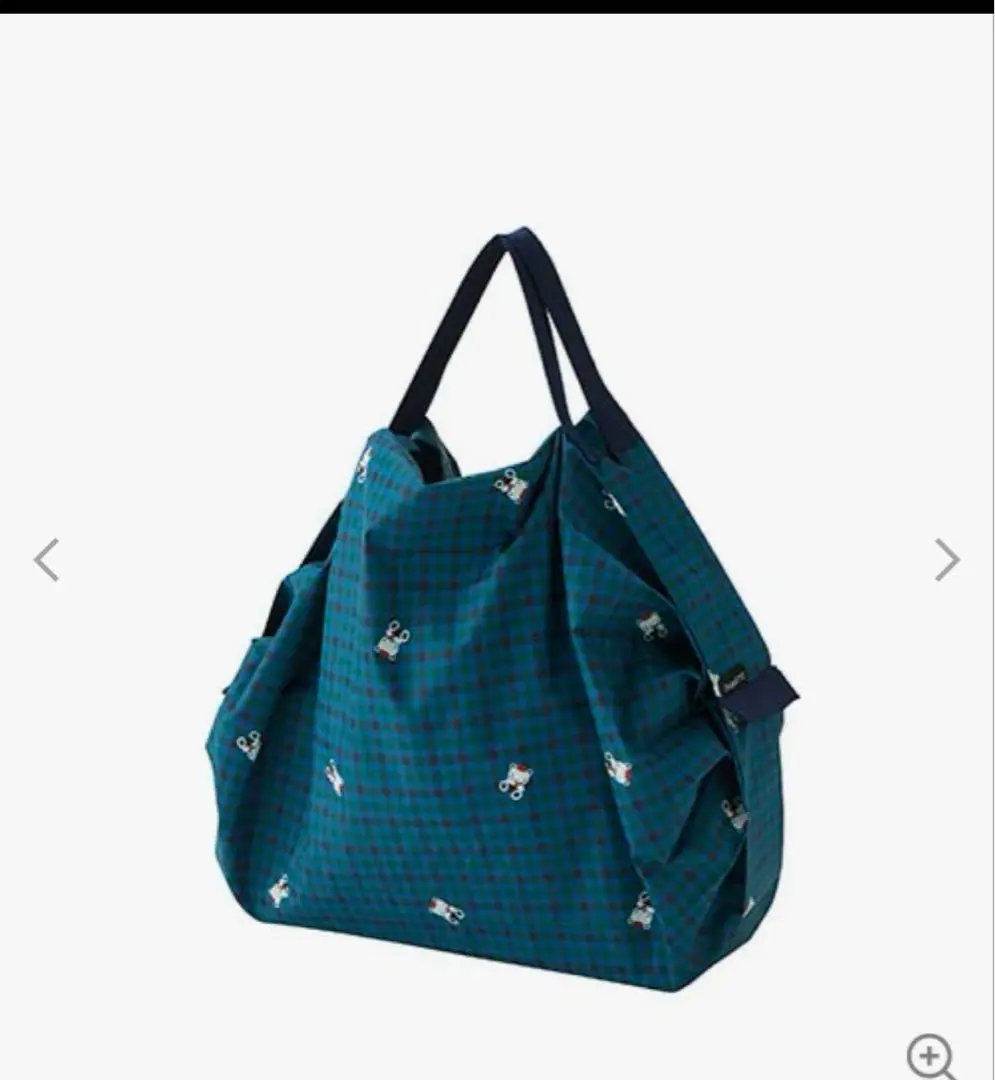Go to the previous product image

tap(46, 559)
